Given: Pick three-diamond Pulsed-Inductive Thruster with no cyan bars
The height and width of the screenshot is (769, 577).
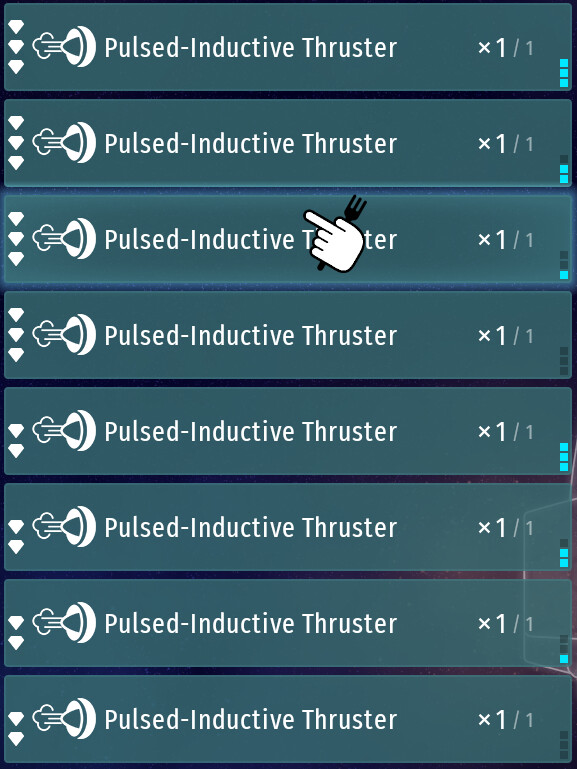Looking at the screenshot, I should point(288,335).
